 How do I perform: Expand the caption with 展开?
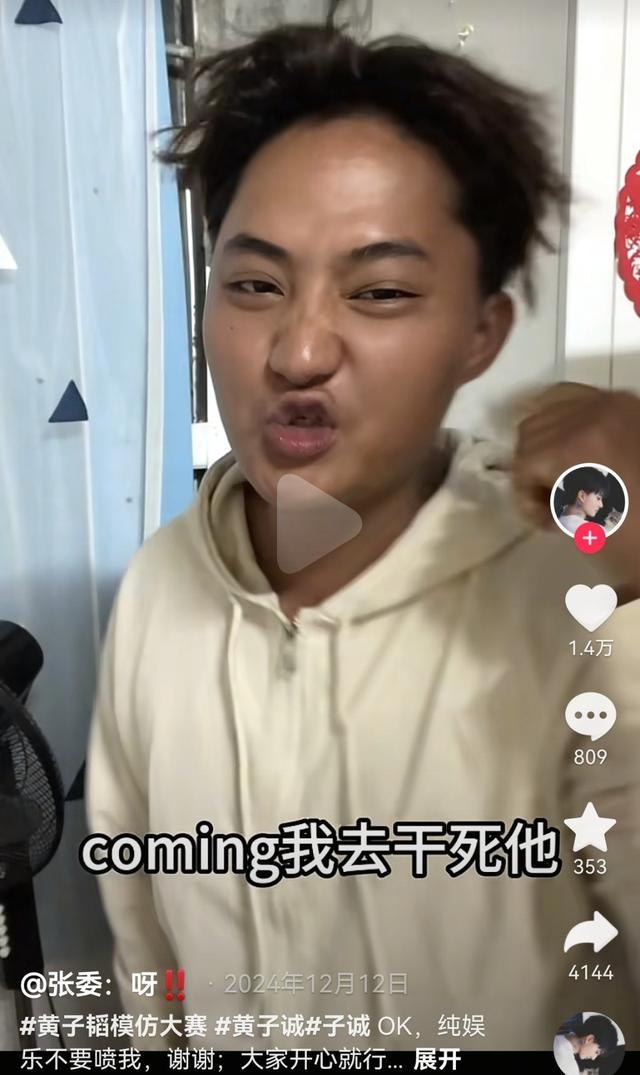click(x=437, y=1058)
